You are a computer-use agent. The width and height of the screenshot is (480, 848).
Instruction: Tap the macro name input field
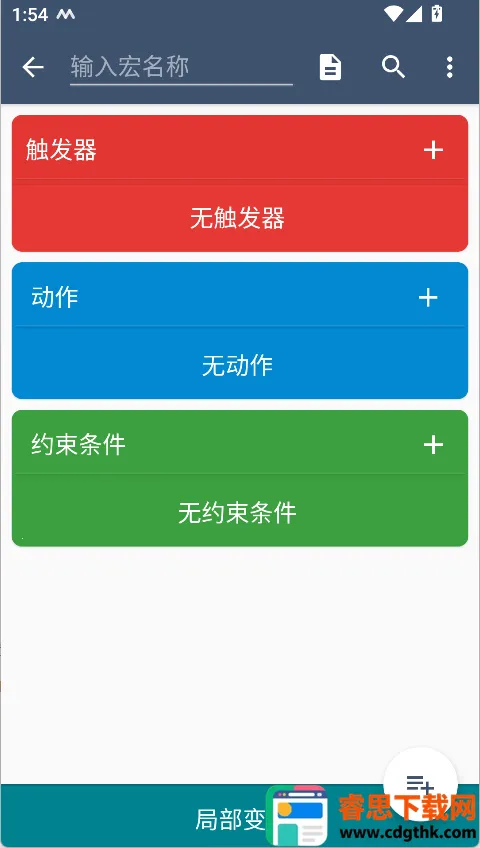click(181, 68)
